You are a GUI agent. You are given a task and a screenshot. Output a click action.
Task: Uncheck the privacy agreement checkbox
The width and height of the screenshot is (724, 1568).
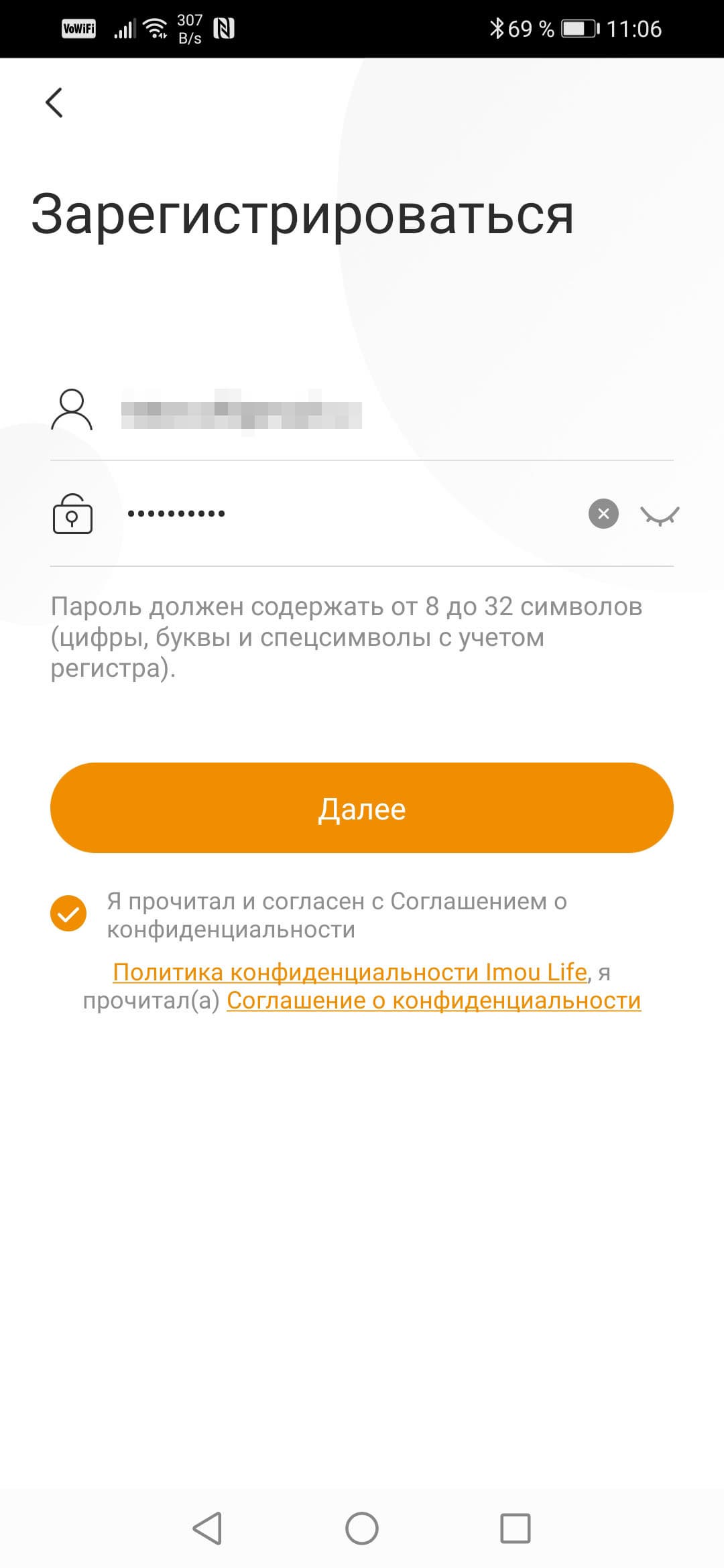click(68, 913)
